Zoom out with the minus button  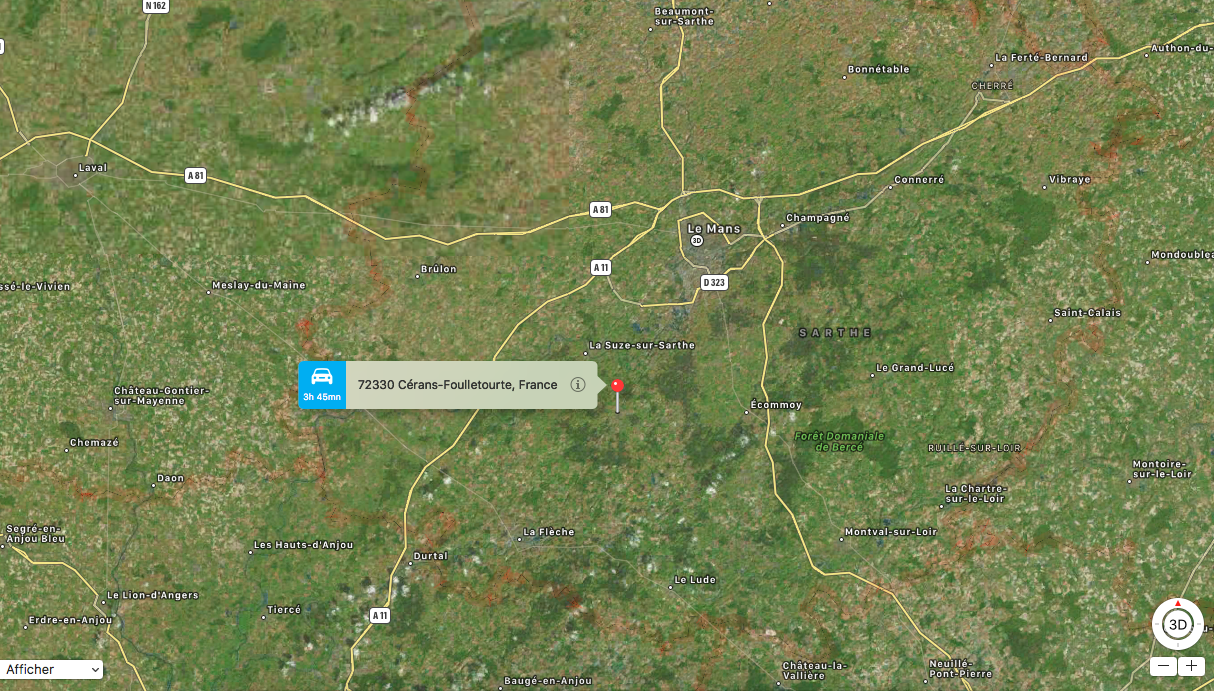coord(1163,666)
